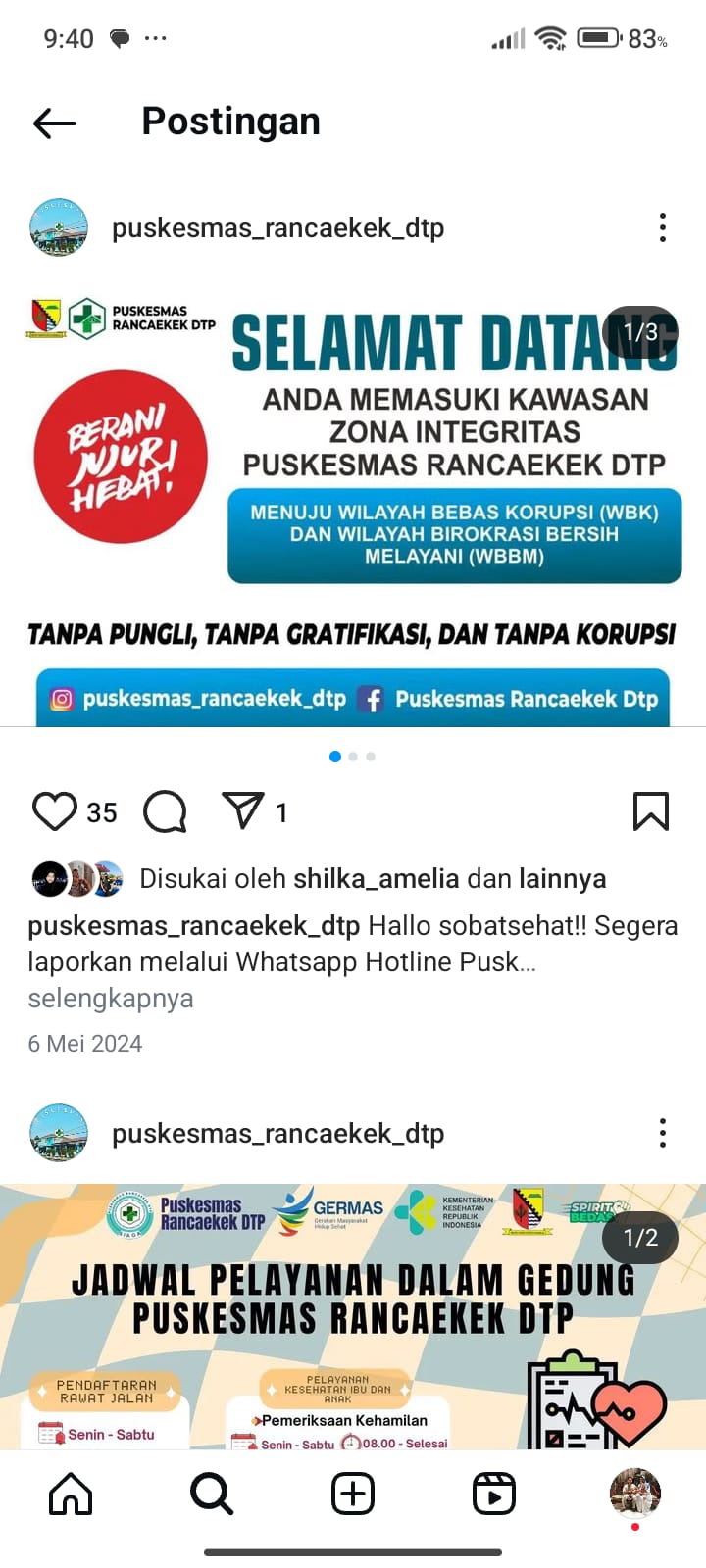Share the Zona Integritas post
This screenshot has height=1568, width=706.
[x=243, y=810]
